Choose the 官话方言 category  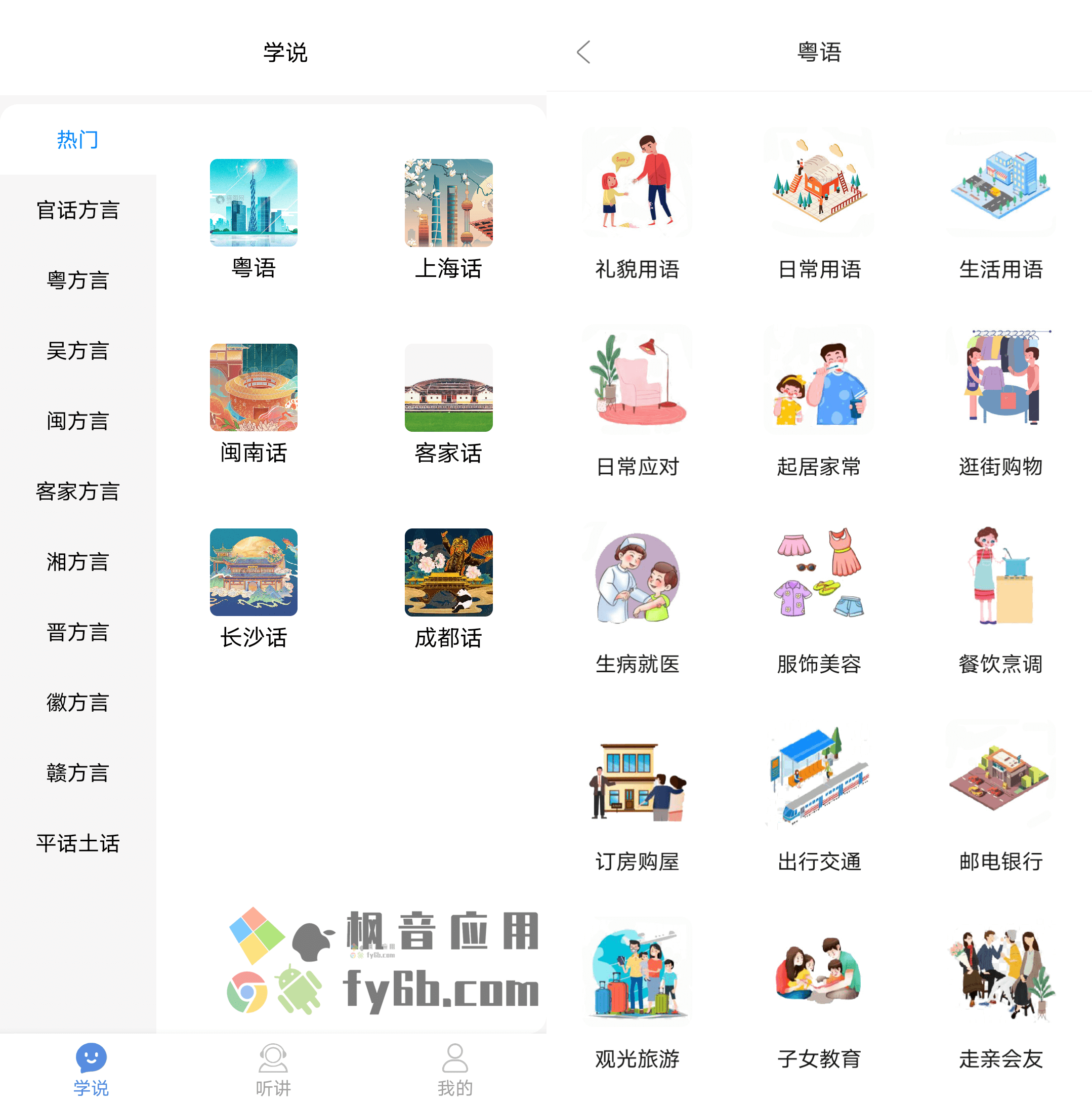78,210
